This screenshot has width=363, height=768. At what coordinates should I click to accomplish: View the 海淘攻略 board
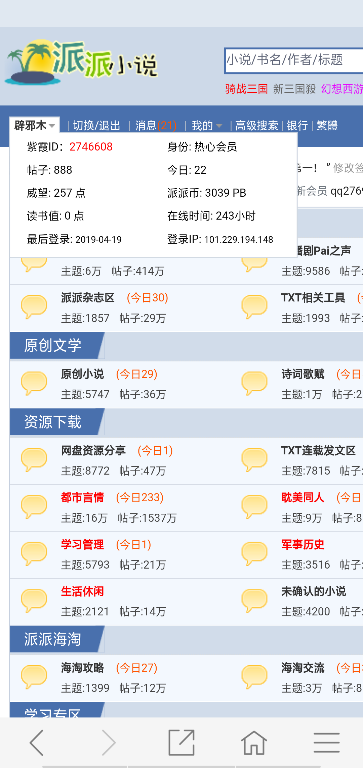[82, 668]
